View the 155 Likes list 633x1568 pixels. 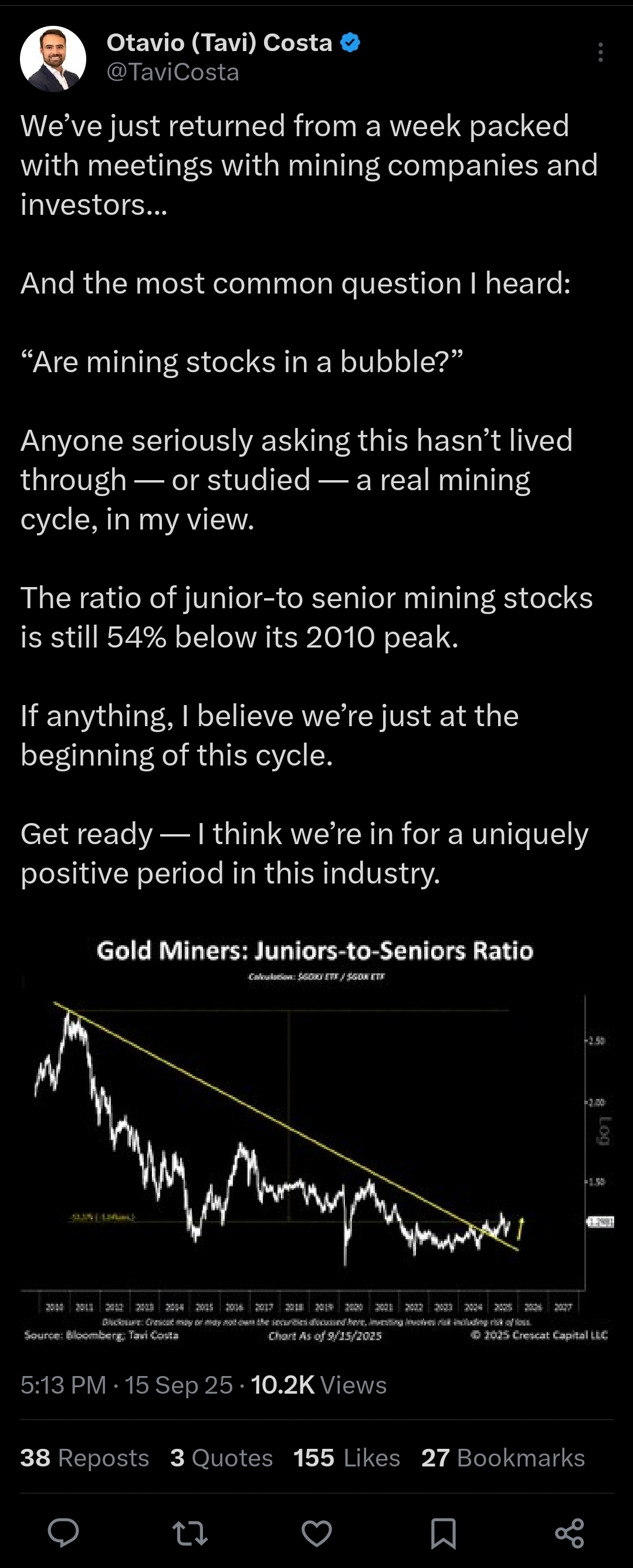[347, 1458]
